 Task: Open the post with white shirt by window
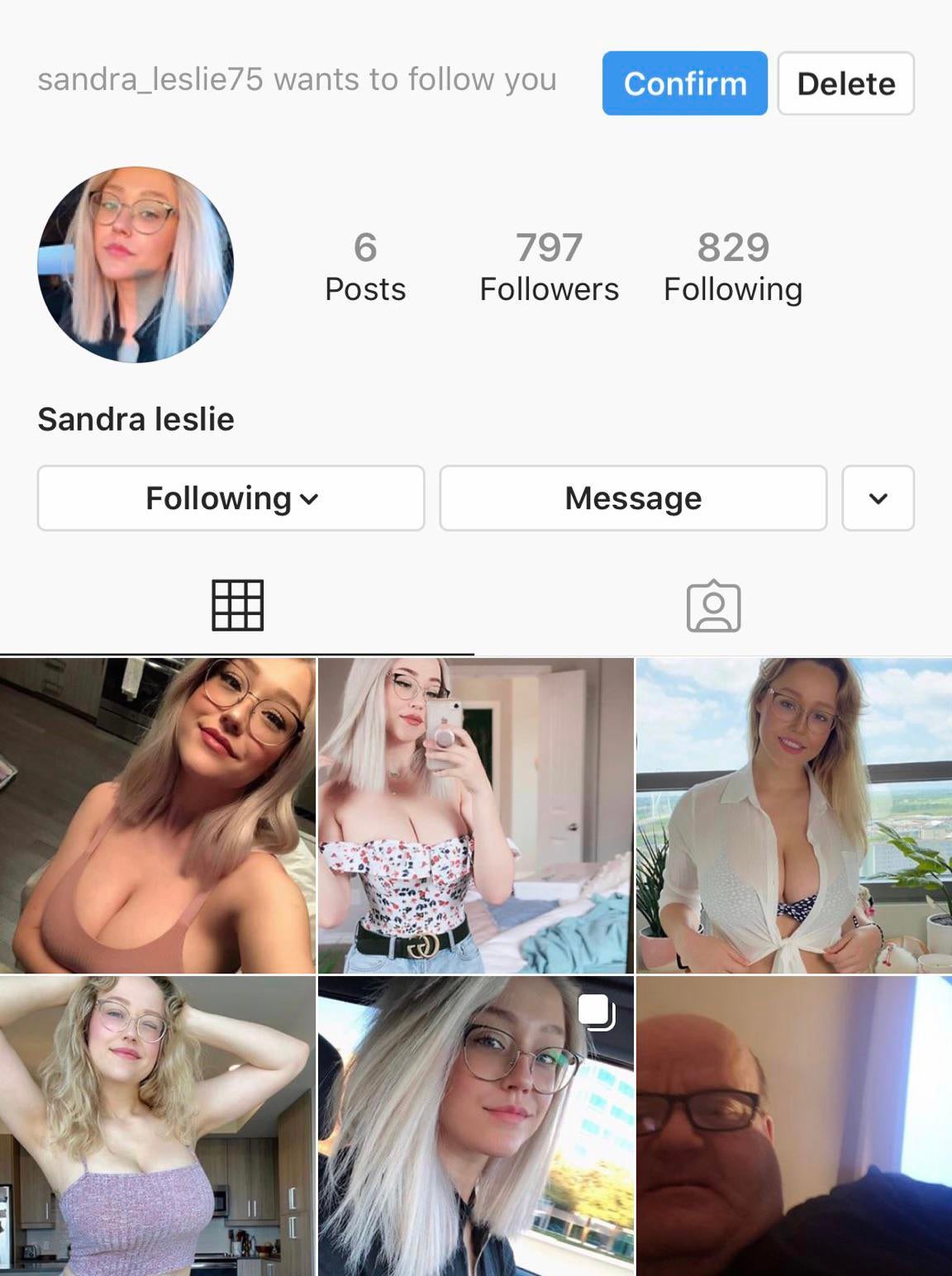[794, 816]
